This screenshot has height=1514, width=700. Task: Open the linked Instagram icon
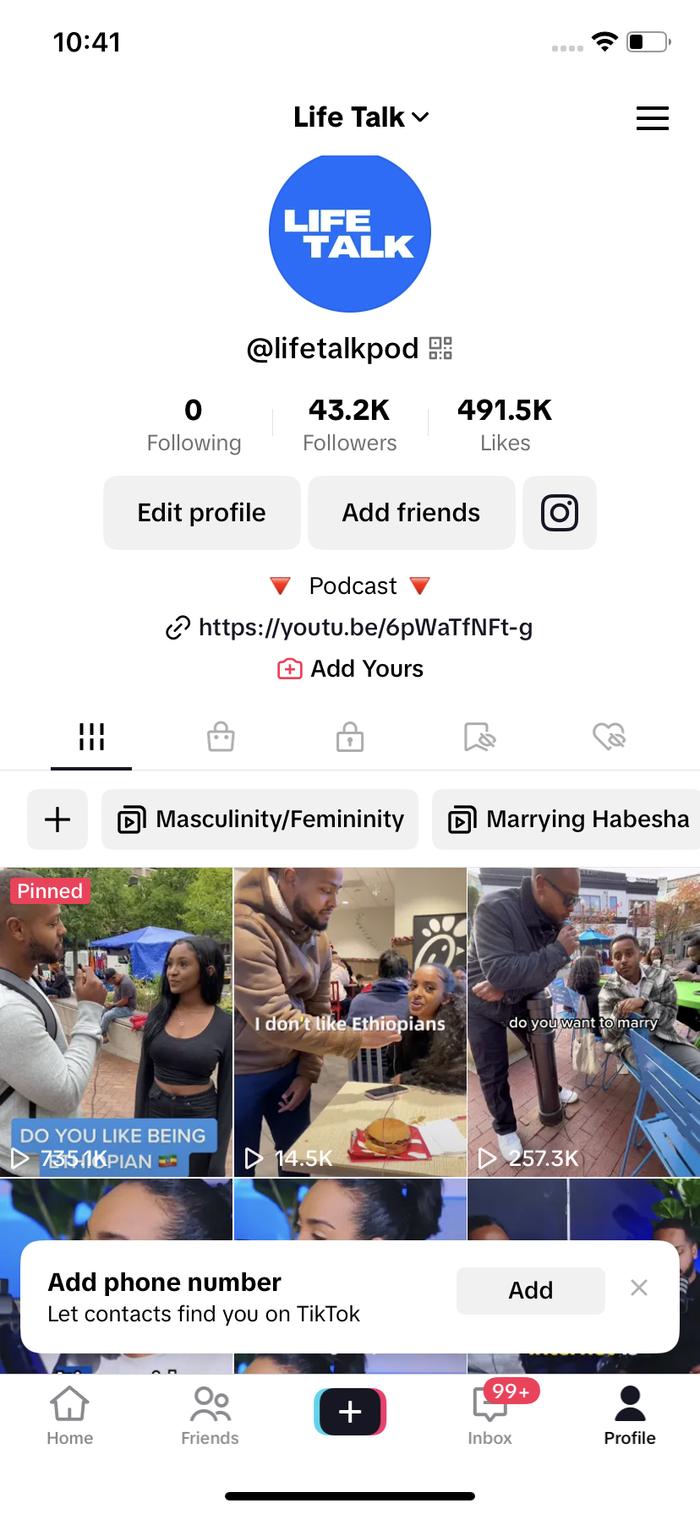click(559, 512)
